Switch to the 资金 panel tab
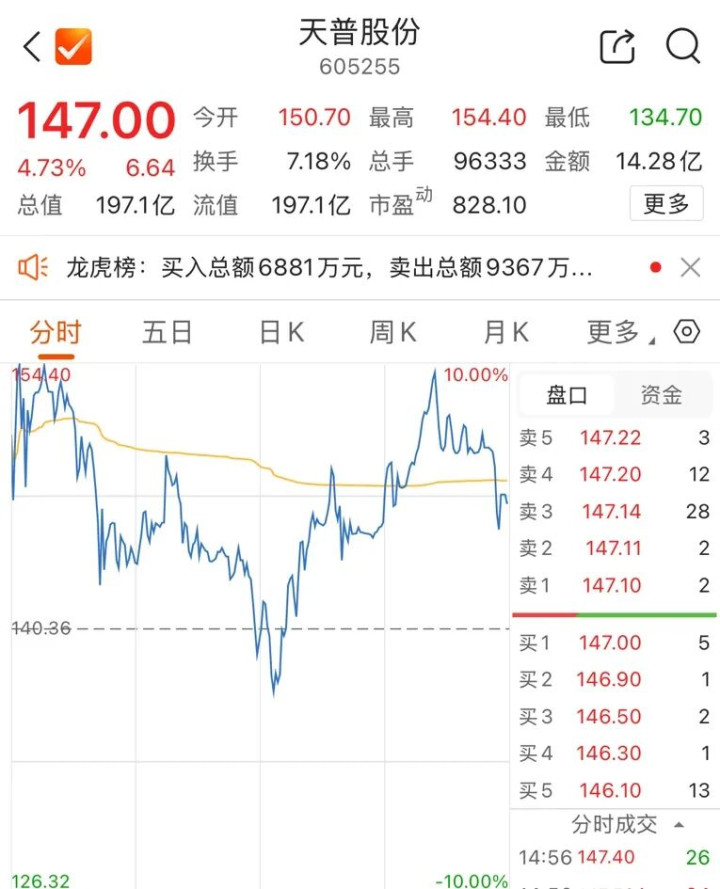 (x=661, y=395)
